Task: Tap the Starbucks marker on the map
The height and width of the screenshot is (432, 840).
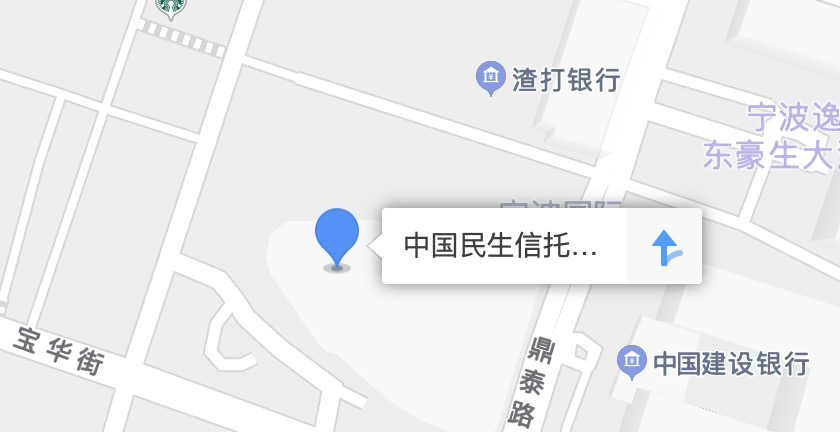Action: tap(171, 7)
